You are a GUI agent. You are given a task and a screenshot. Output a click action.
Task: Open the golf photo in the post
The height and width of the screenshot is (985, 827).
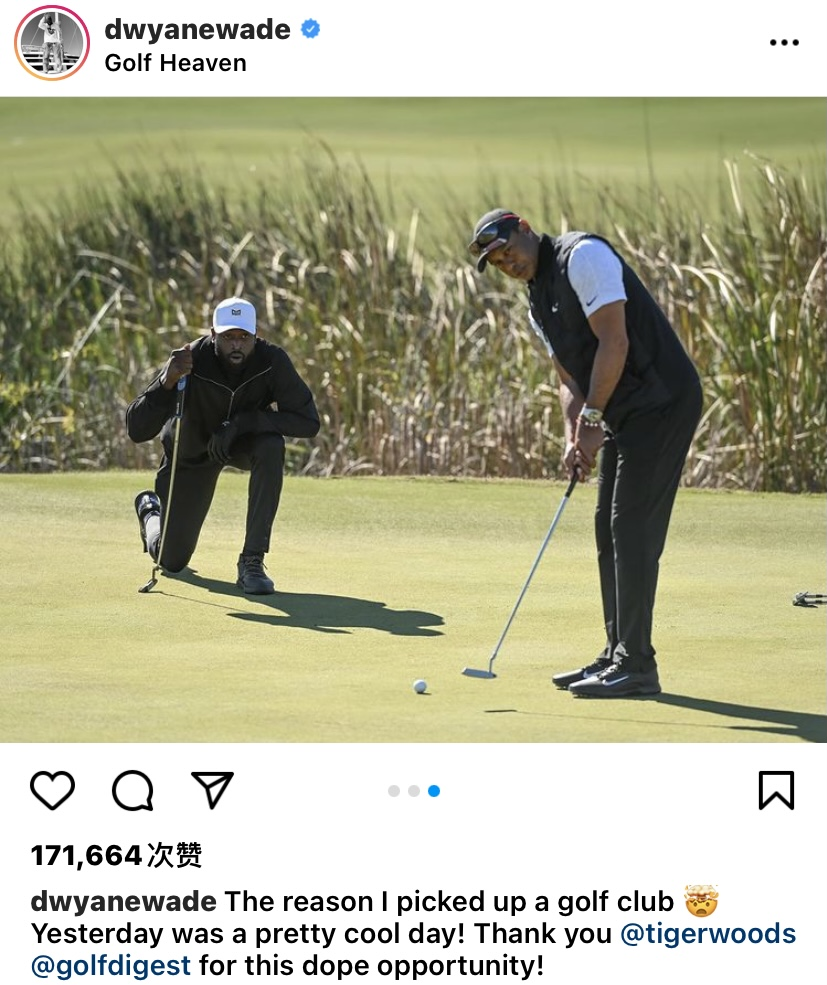413,420
